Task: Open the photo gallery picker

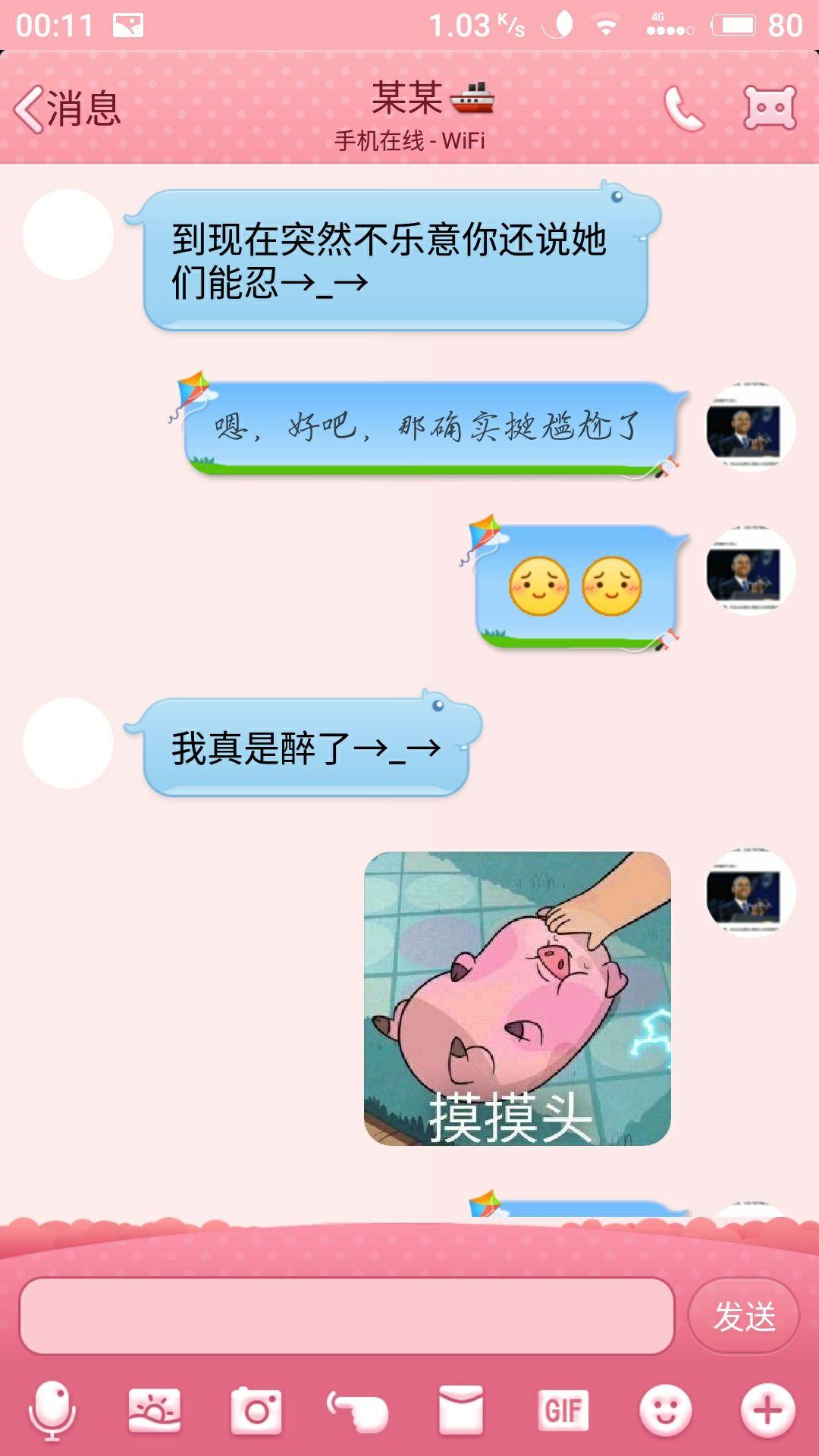Action: tap(155, 1410)
